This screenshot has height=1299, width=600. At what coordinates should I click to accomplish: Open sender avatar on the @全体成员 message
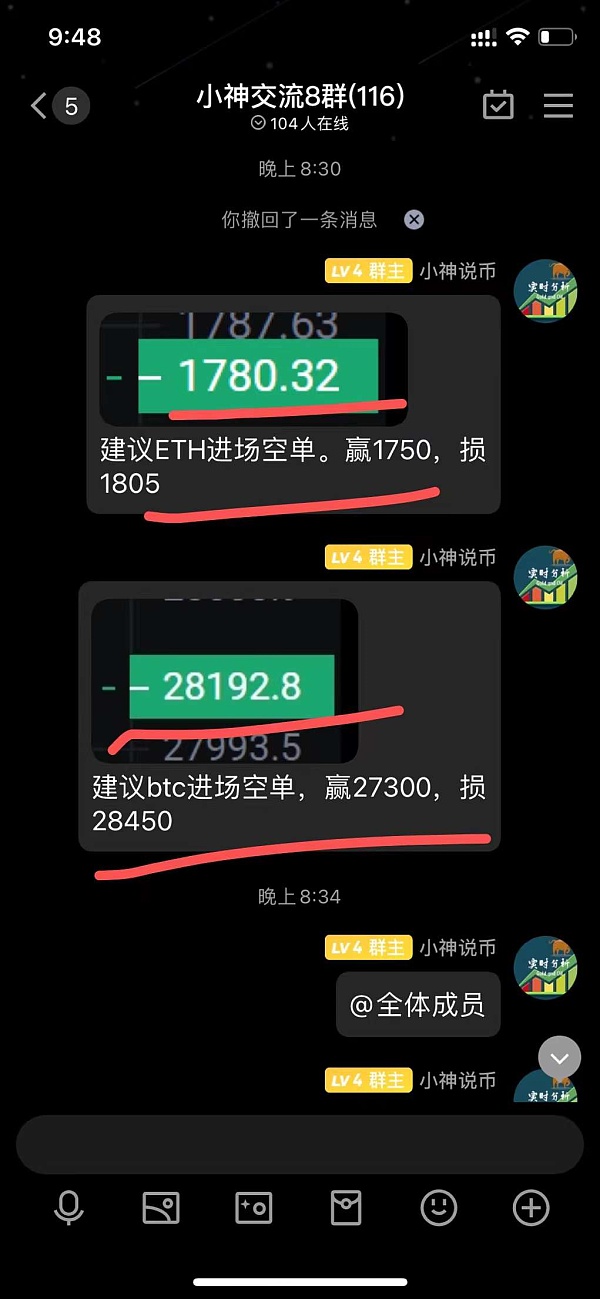click(x=547, y=969)
